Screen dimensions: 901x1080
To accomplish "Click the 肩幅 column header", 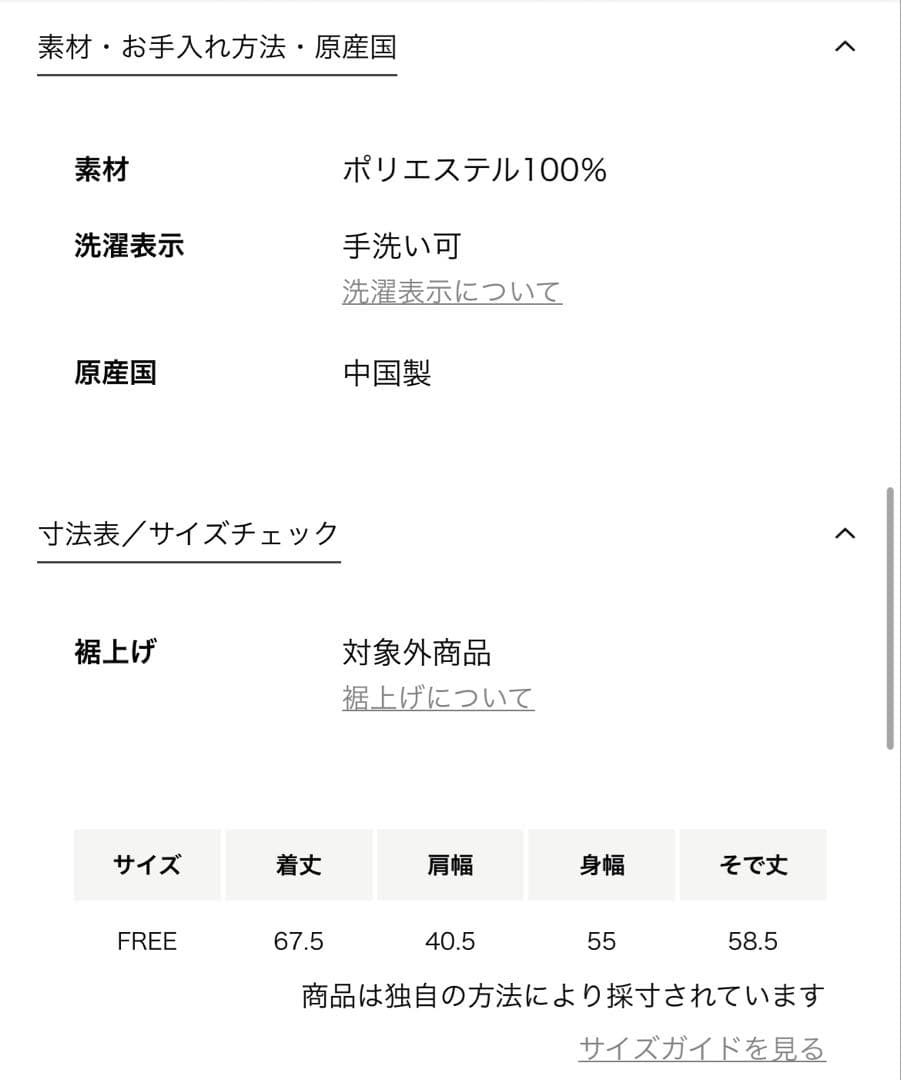I will pos(450,865).
